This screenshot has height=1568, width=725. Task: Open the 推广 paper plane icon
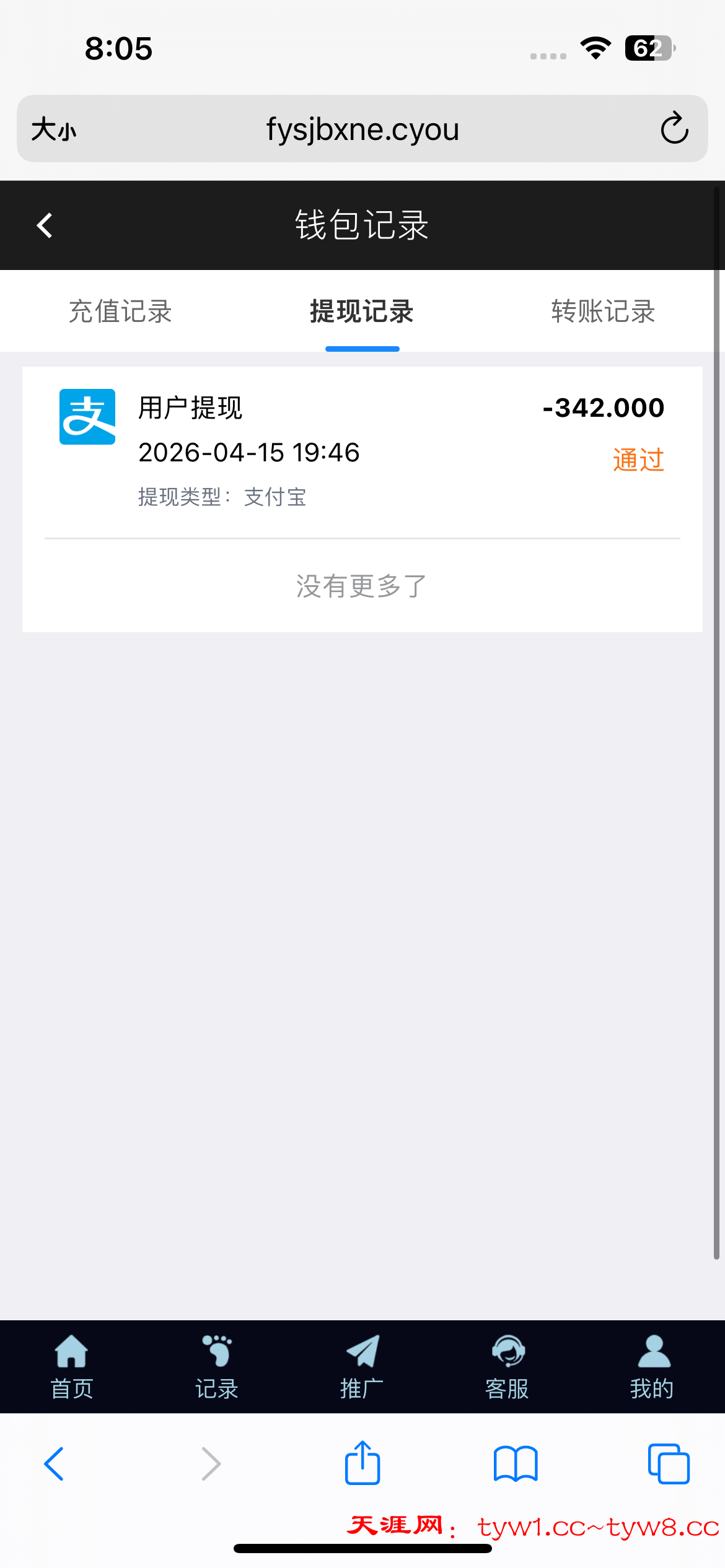362,1359
